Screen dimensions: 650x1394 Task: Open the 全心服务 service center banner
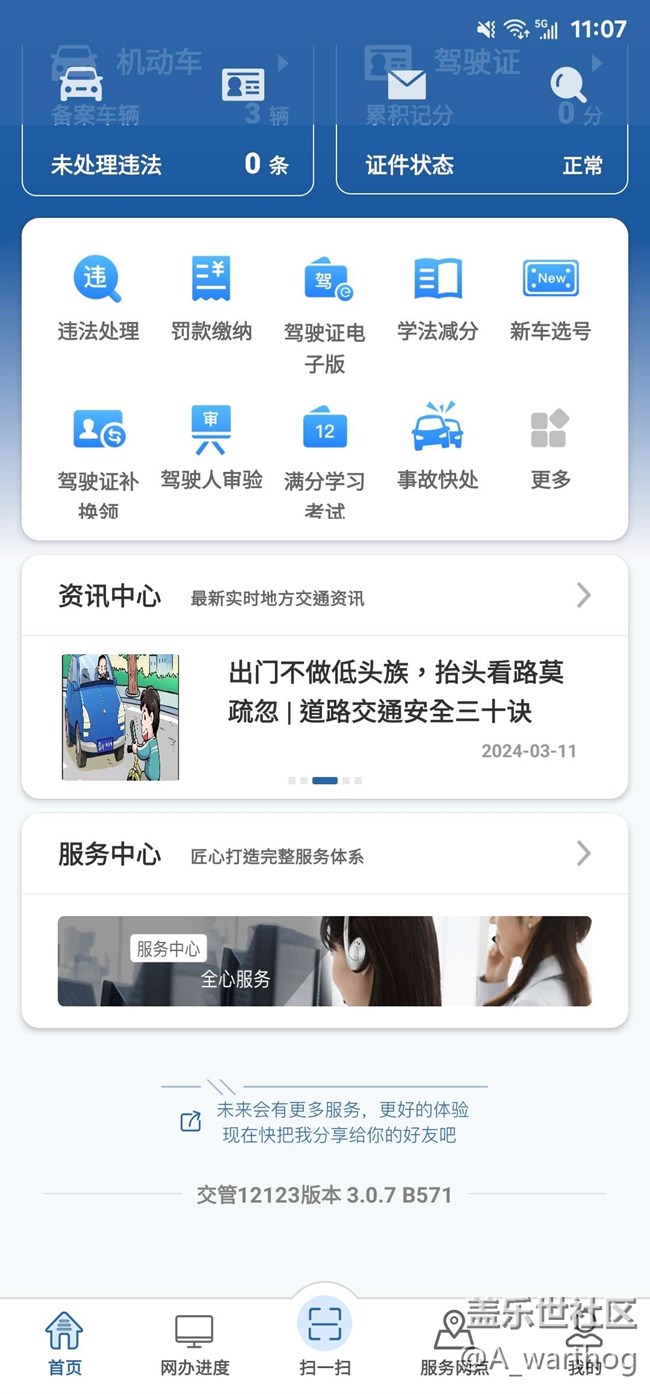click(325, 961)
